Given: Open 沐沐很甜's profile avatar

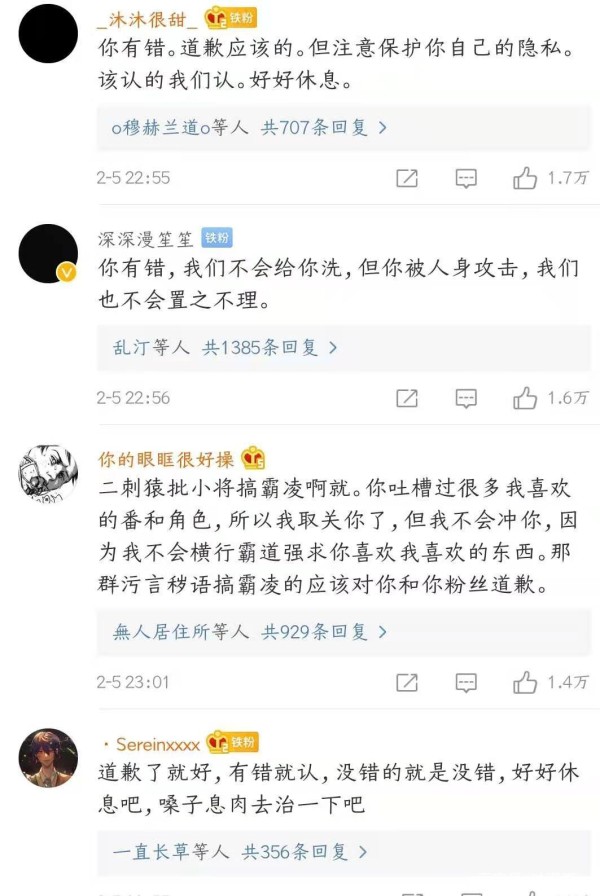Looking at the screenshot, I should (48, 34).
